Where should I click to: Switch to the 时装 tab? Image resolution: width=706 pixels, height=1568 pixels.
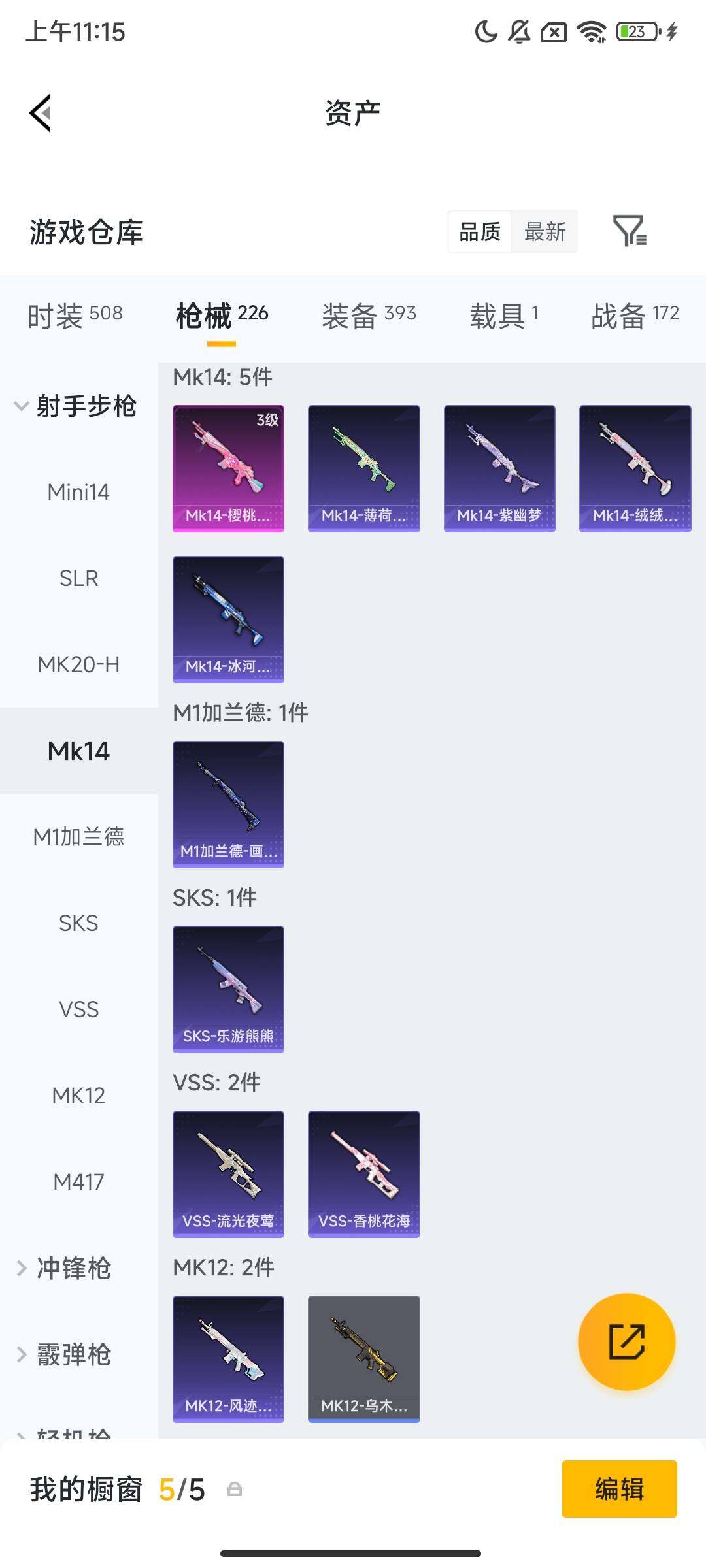click(x=75, y=316)
